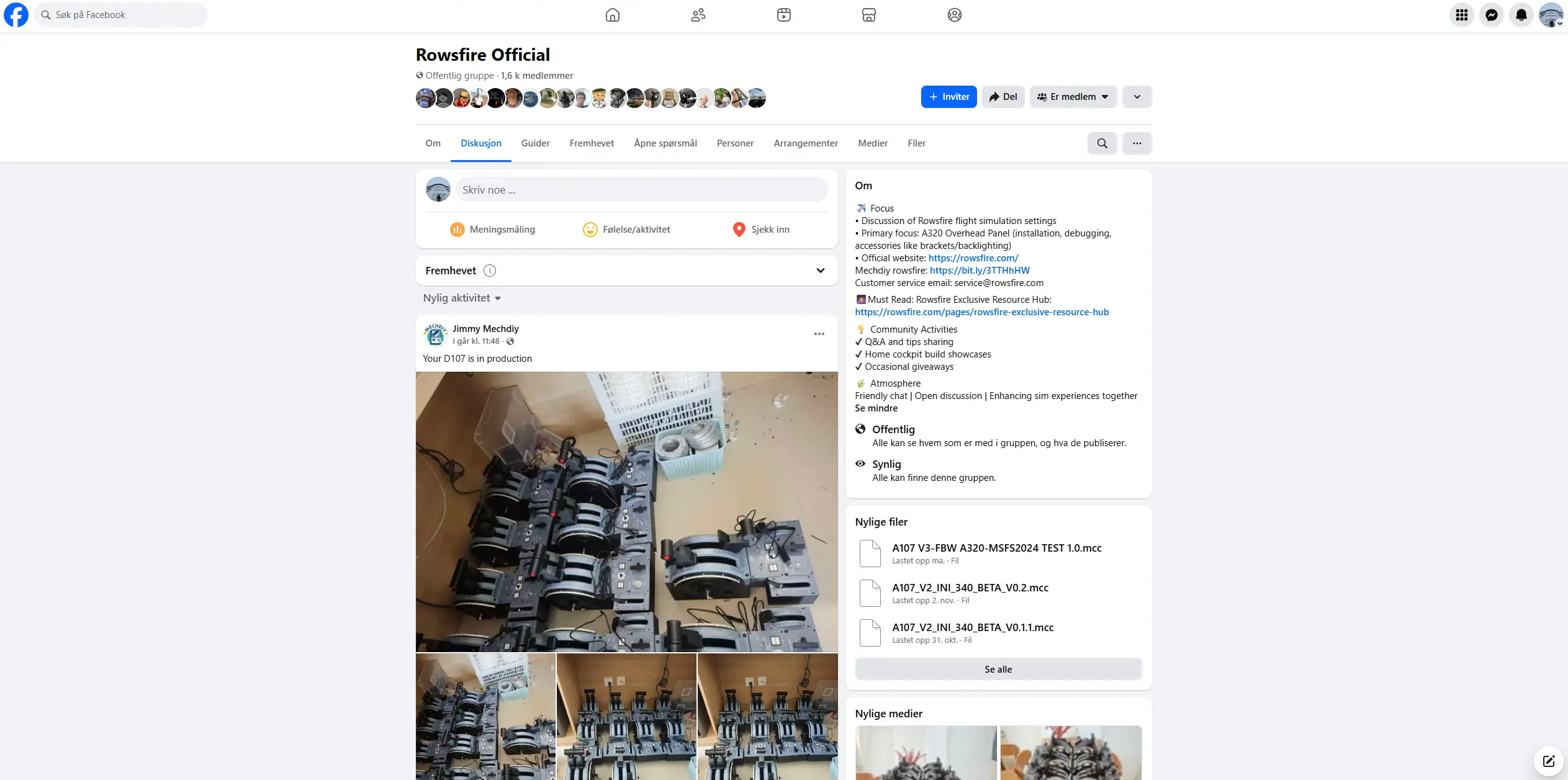This screenshot has width=1568, height=780.
Task: Open the rowsfire.com official website link
Action: click(973, 258)
